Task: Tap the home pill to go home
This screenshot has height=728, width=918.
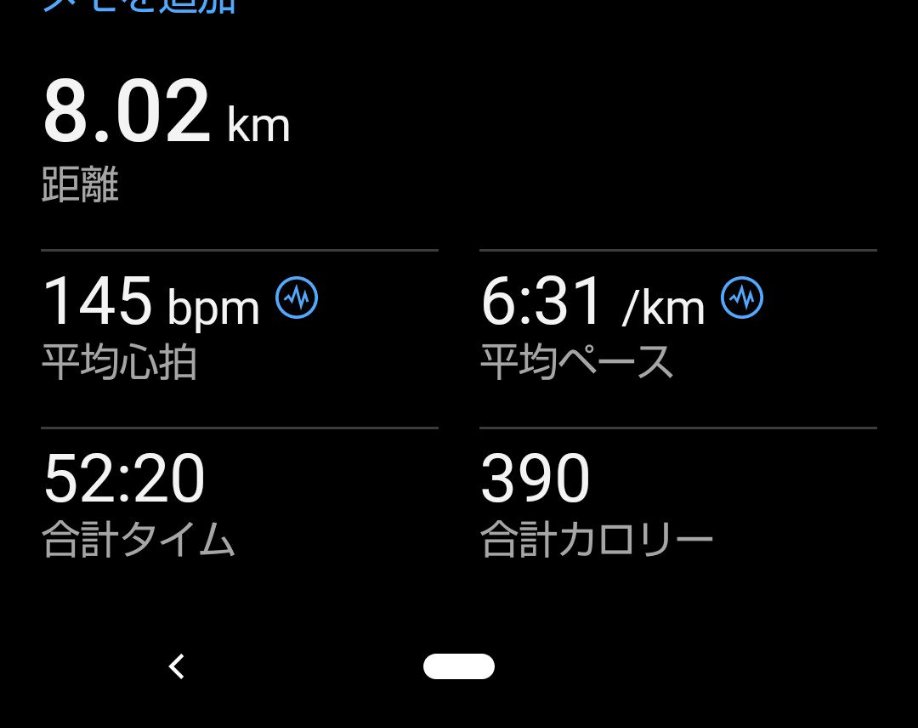Action: click(x=459, y=666)
